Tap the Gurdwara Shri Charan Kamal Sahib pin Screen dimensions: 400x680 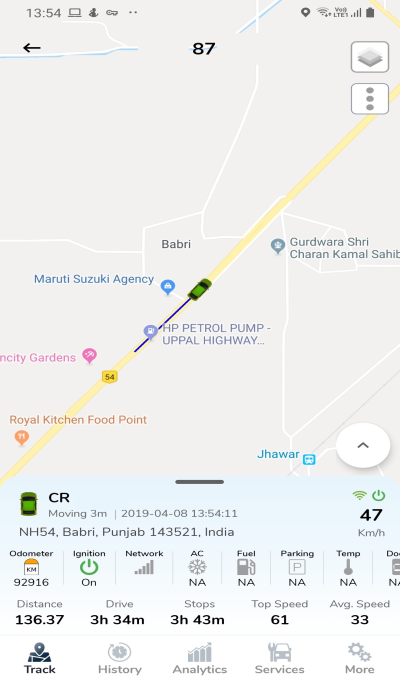coord(278,246)
